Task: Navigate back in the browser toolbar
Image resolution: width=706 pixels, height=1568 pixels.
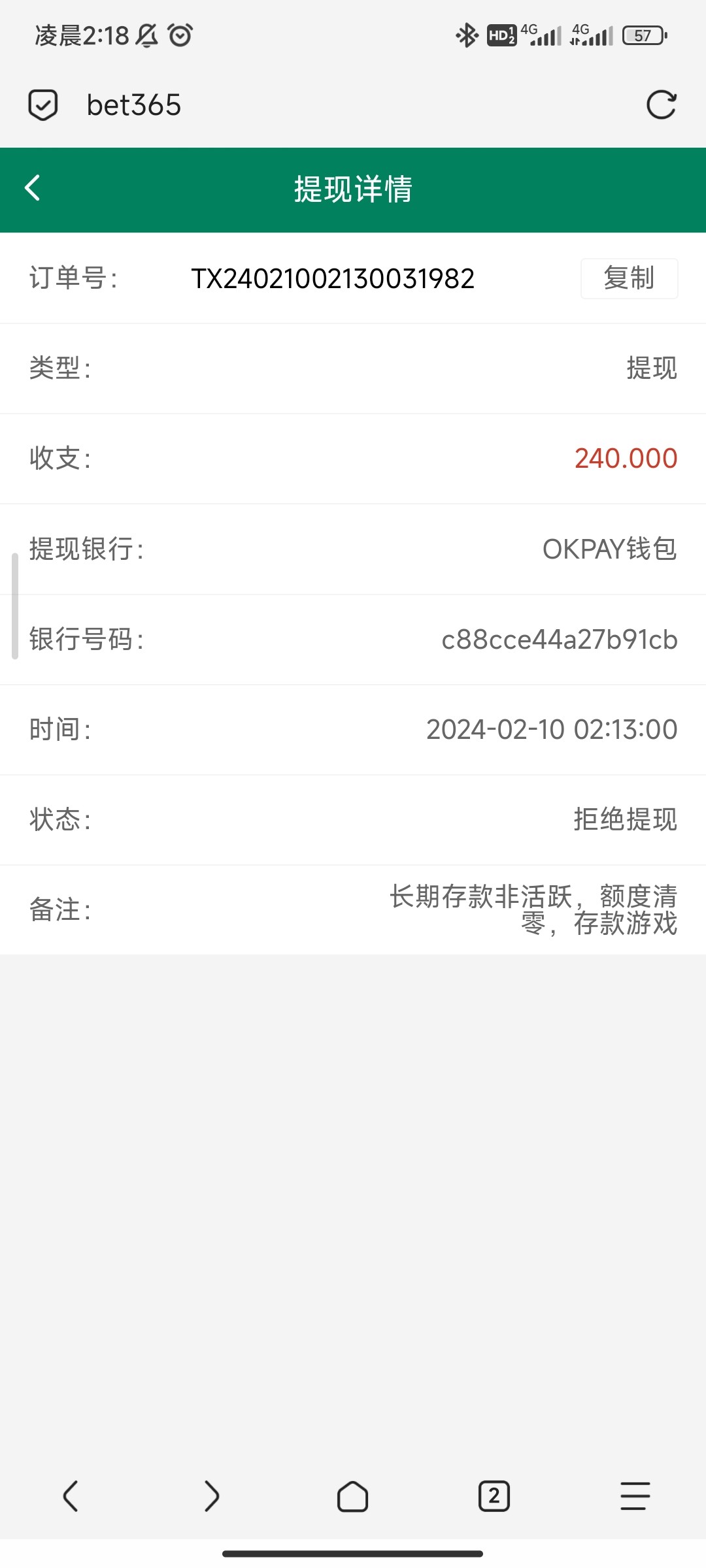Action: tap(71, 1495)
